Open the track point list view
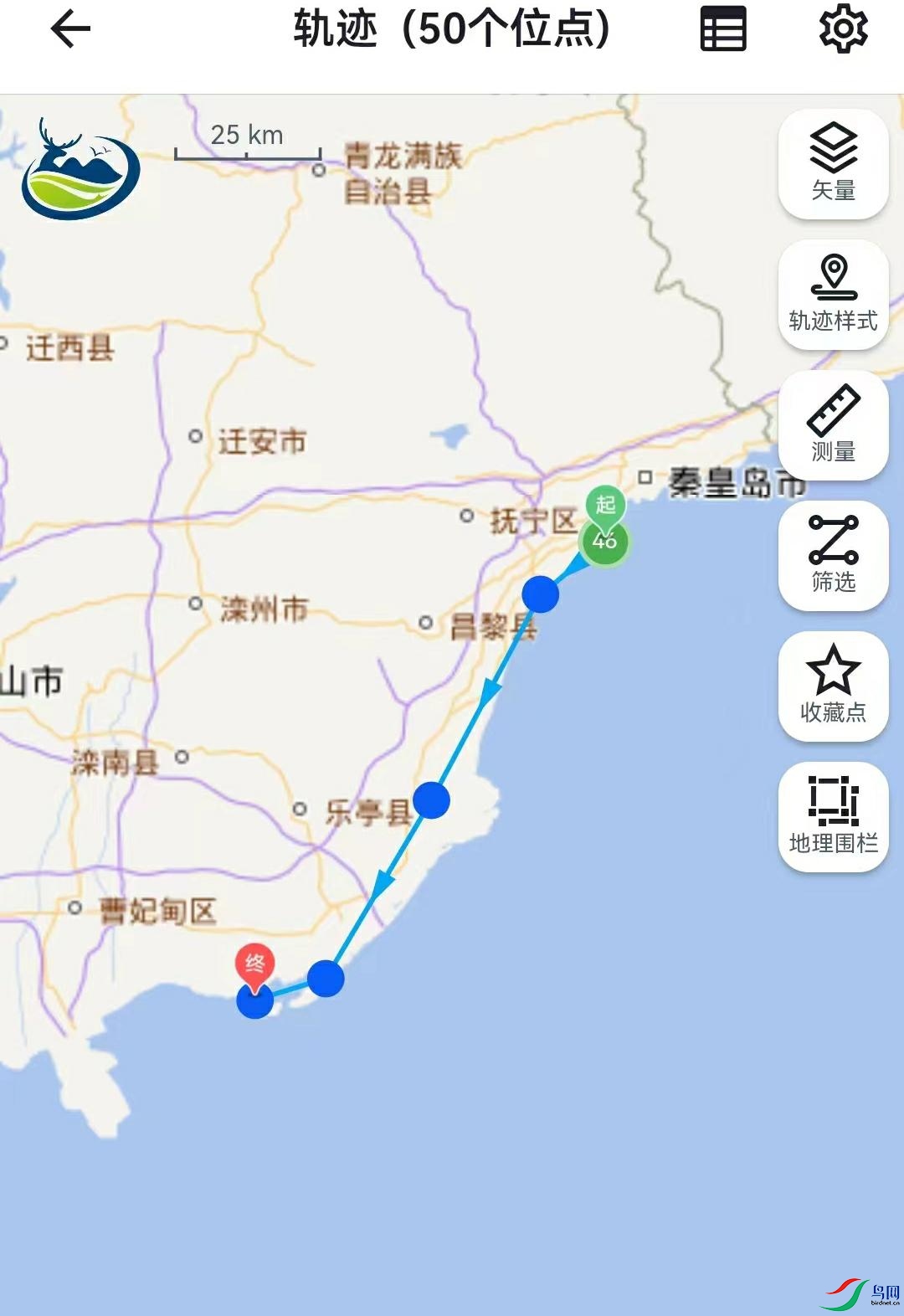 pyautogui.click(x=722, y=30)
